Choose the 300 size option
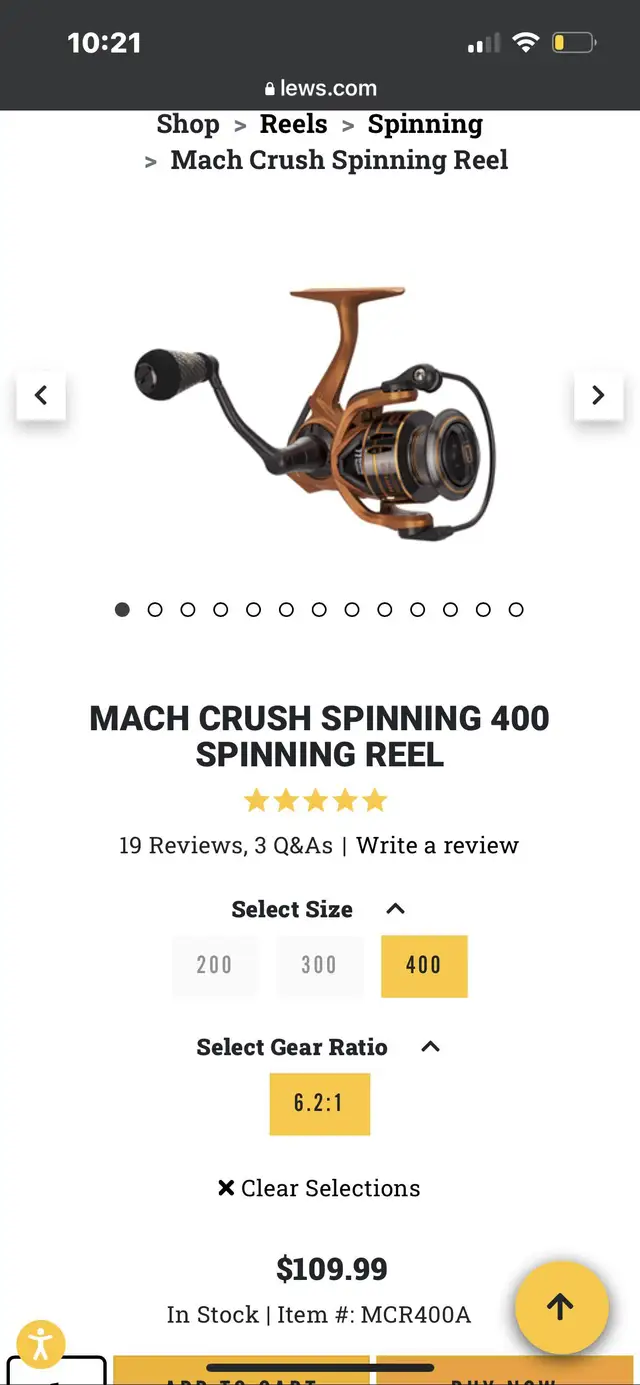The height and width of the screenshot is (1385, 640). pos(319,965)
